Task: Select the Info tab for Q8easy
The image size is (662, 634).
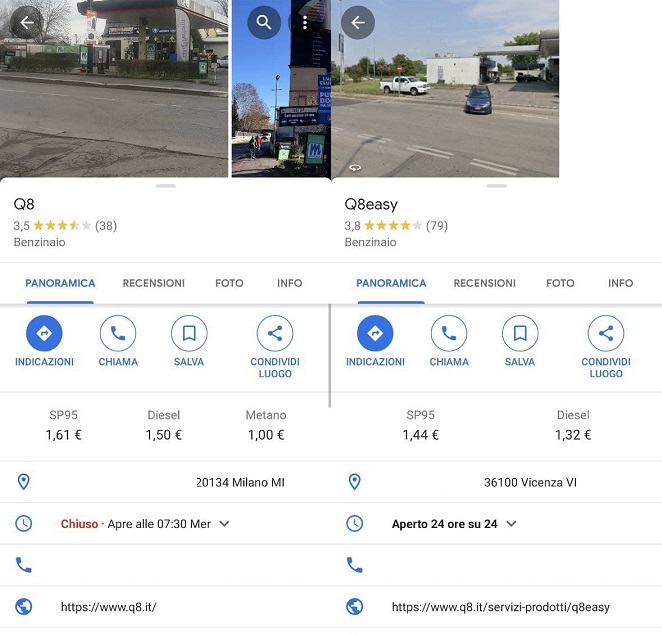Action: (x=621, y=283)
